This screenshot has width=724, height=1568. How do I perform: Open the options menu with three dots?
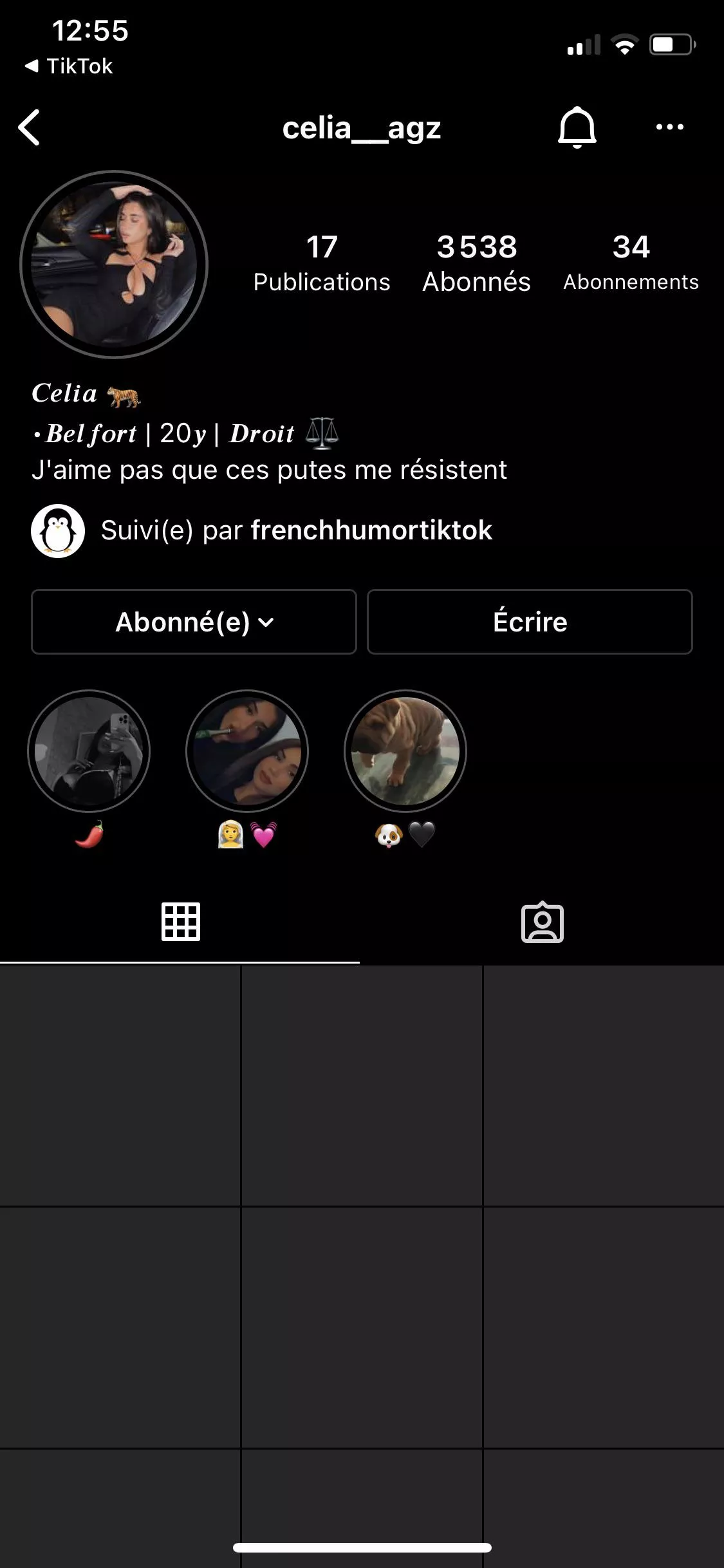point(669,127)
